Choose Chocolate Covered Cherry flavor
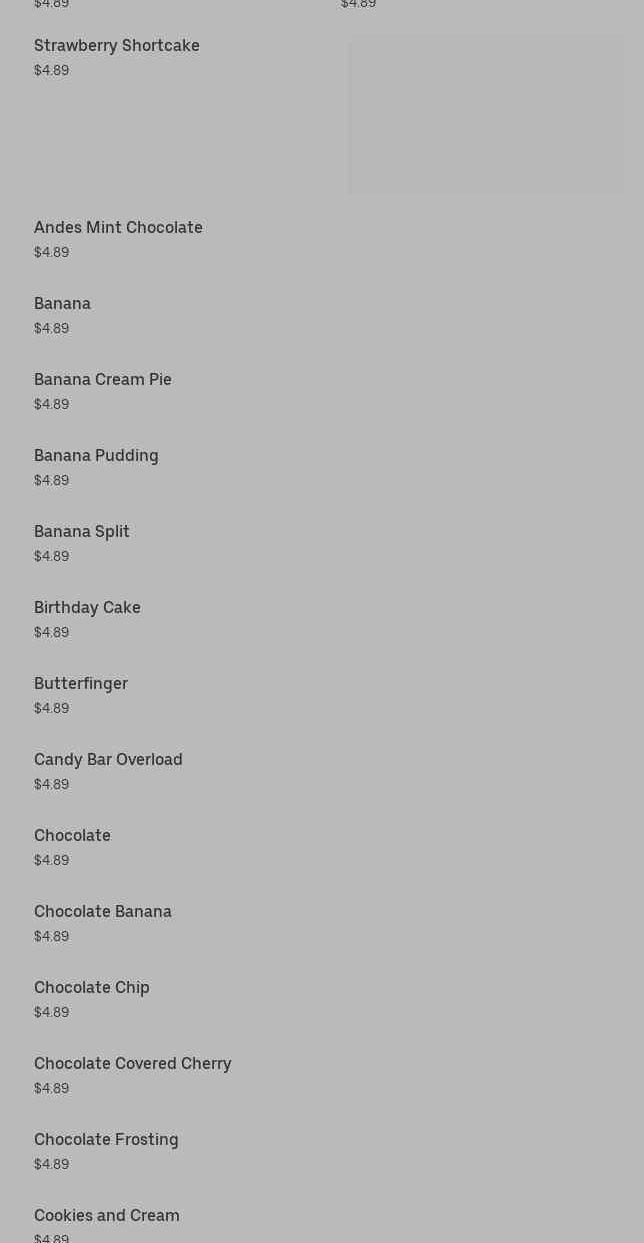This screenshot has width=644, height=1243. coord(132,1064)
